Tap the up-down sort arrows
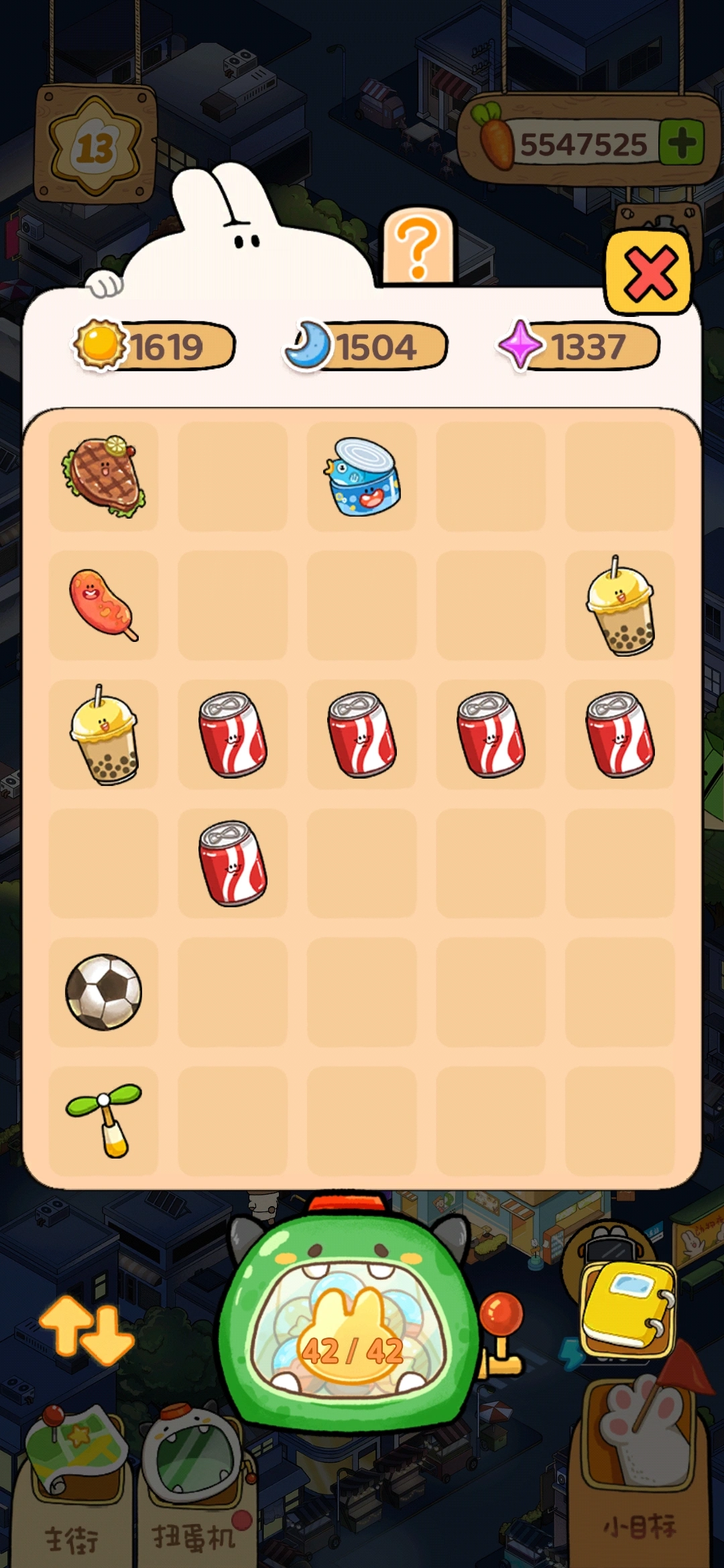 (86, 1331)
